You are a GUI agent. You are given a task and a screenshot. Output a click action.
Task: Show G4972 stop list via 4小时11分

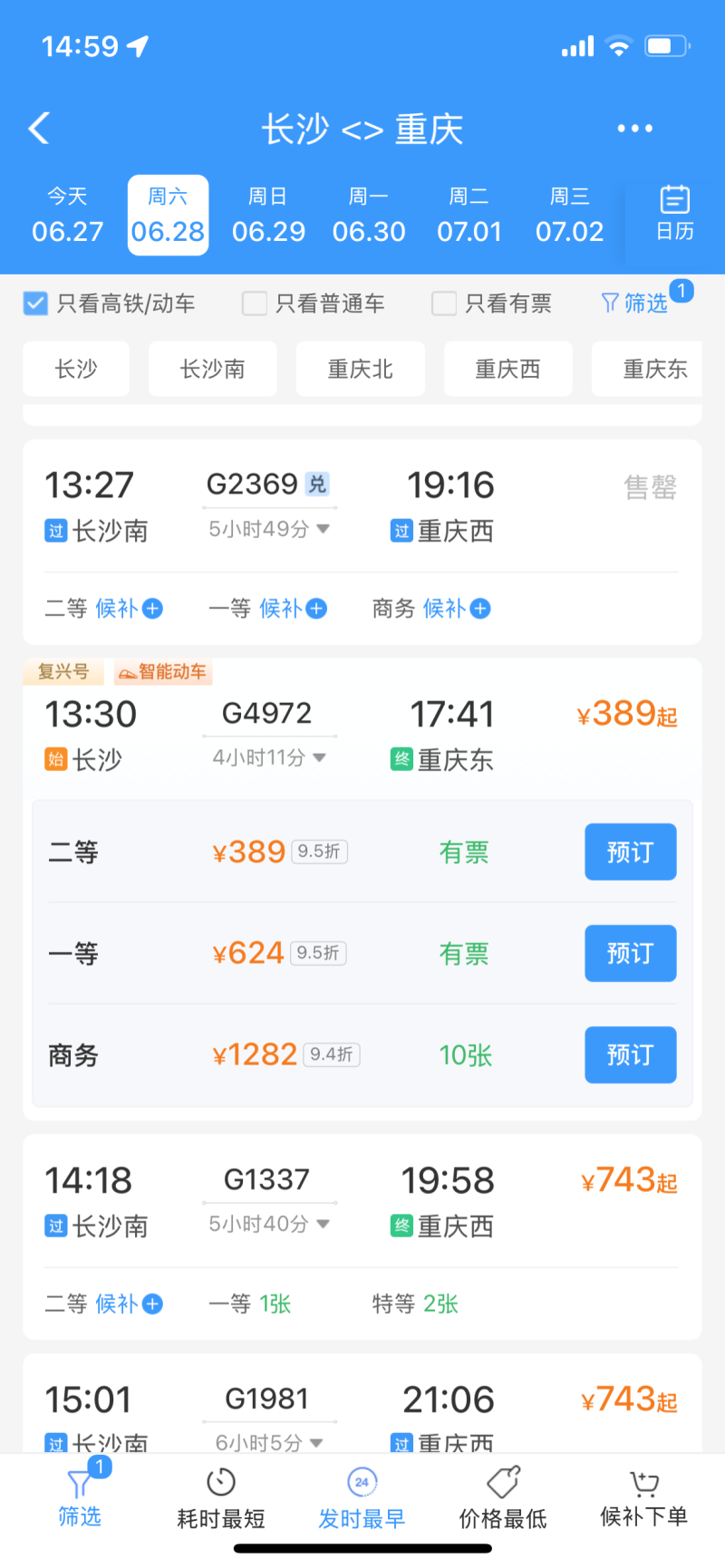pos(269,757)
